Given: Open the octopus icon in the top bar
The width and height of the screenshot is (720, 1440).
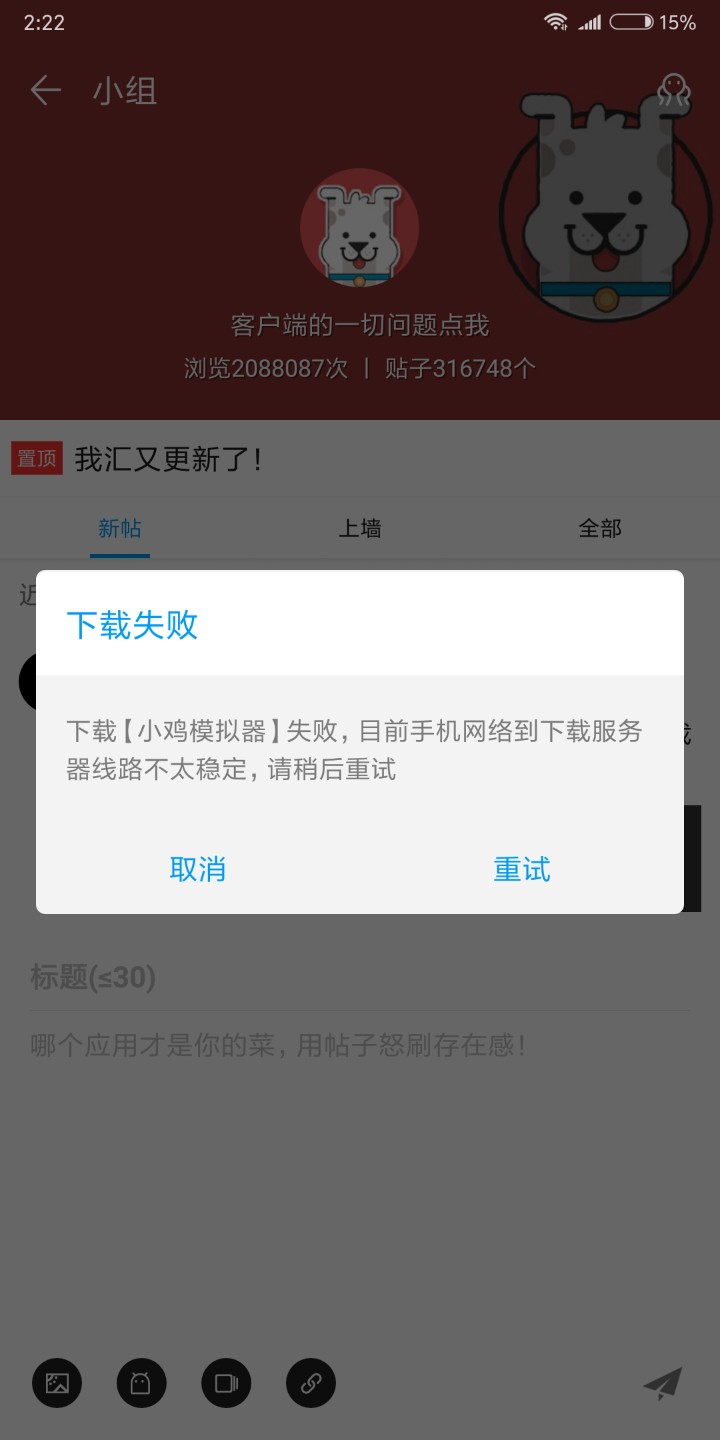Looking at the screenshot, I should [x=673, y=91].
